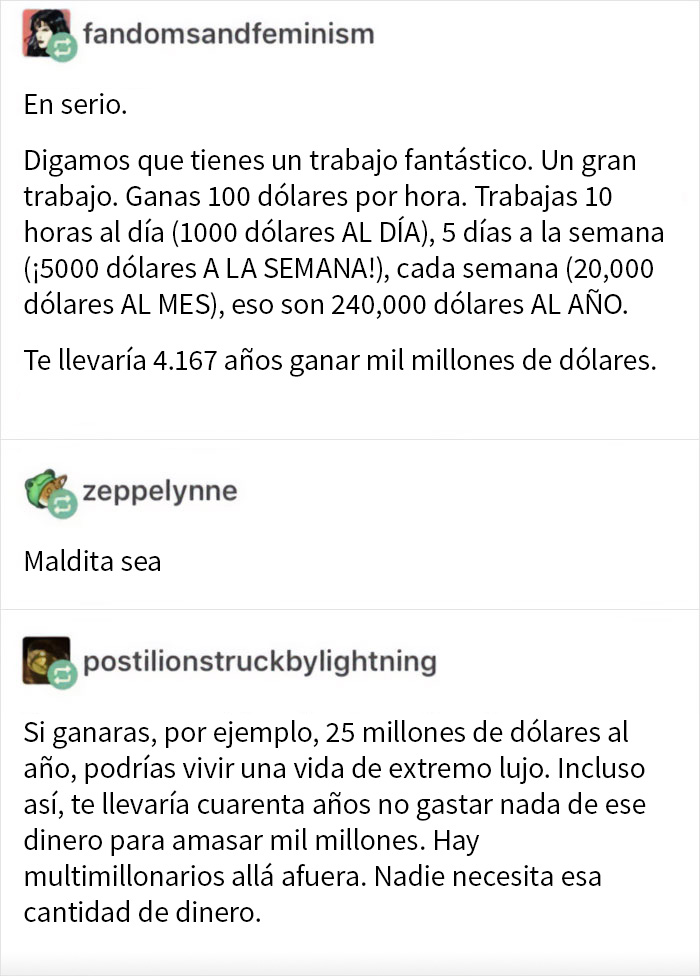Open postilionstruckbylightning's blog
700x976 pixels.
(x=259, y=662)
